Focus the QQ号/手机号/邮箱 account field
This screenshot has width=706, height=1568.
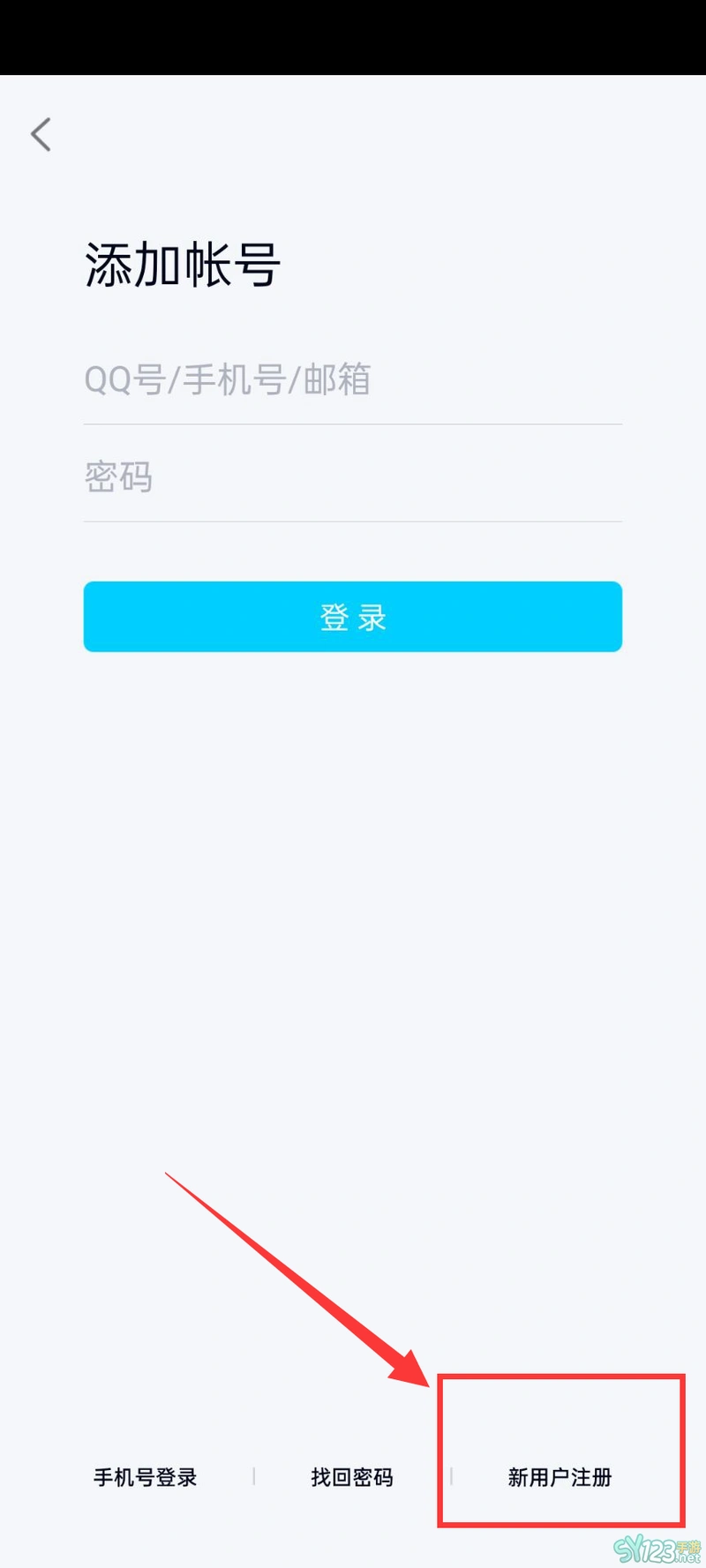[353, 379]
